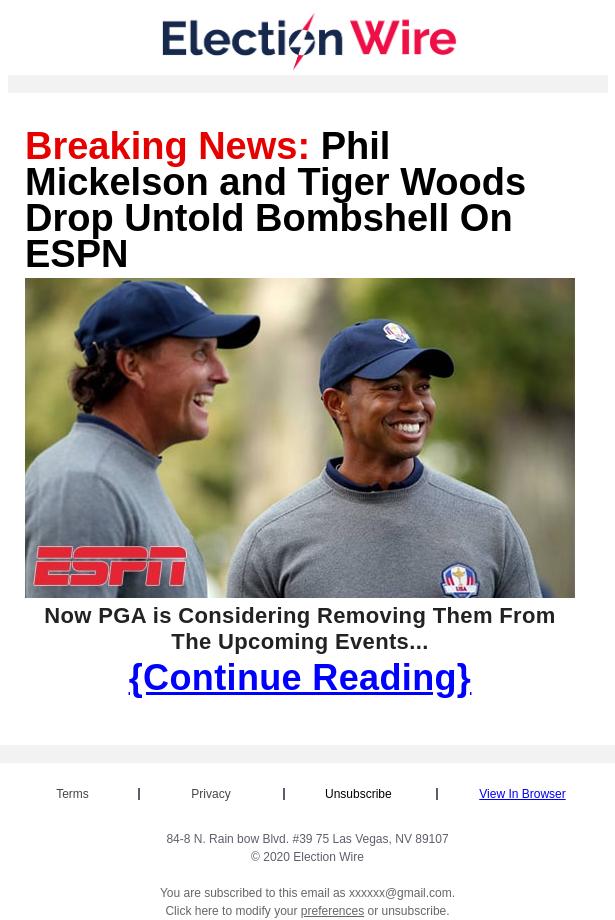Open the Terms footer link
Viewport: 615px width, 920px height.
click(x=72, y=794)
